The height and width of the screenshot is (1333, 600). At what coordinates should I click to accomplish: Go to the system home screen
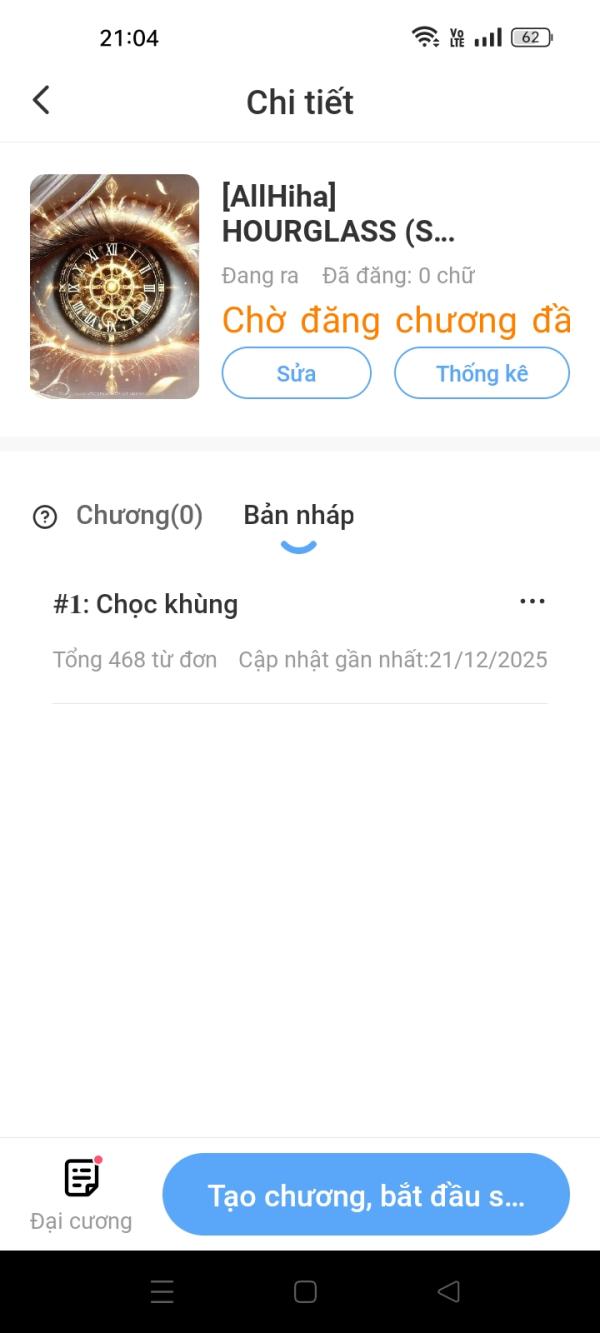[305, 1291]
